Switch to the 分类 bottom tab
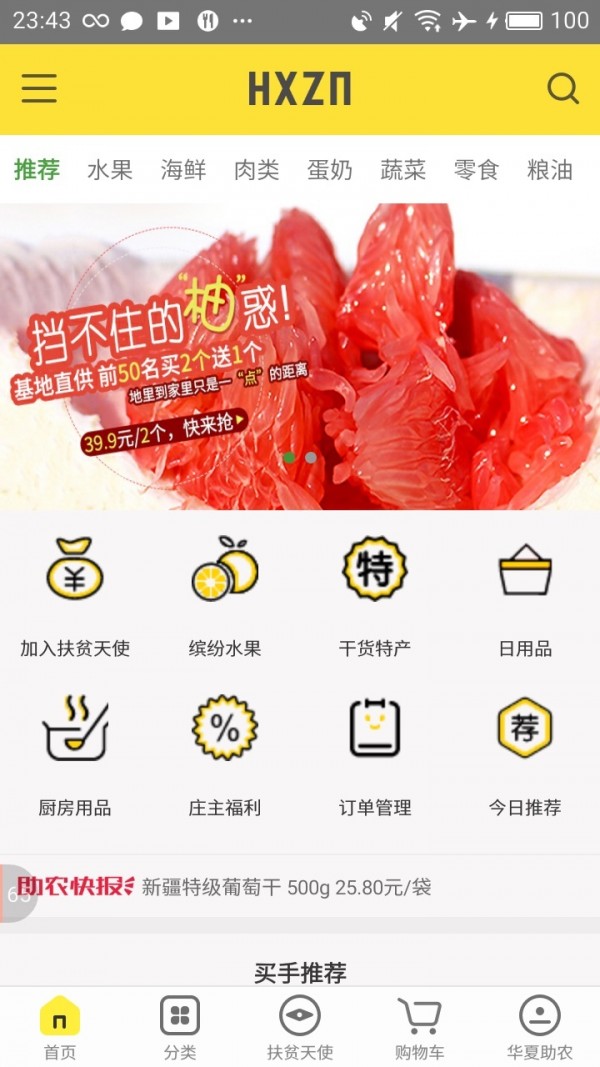The image size is (600, 1067). point(180,1027)
